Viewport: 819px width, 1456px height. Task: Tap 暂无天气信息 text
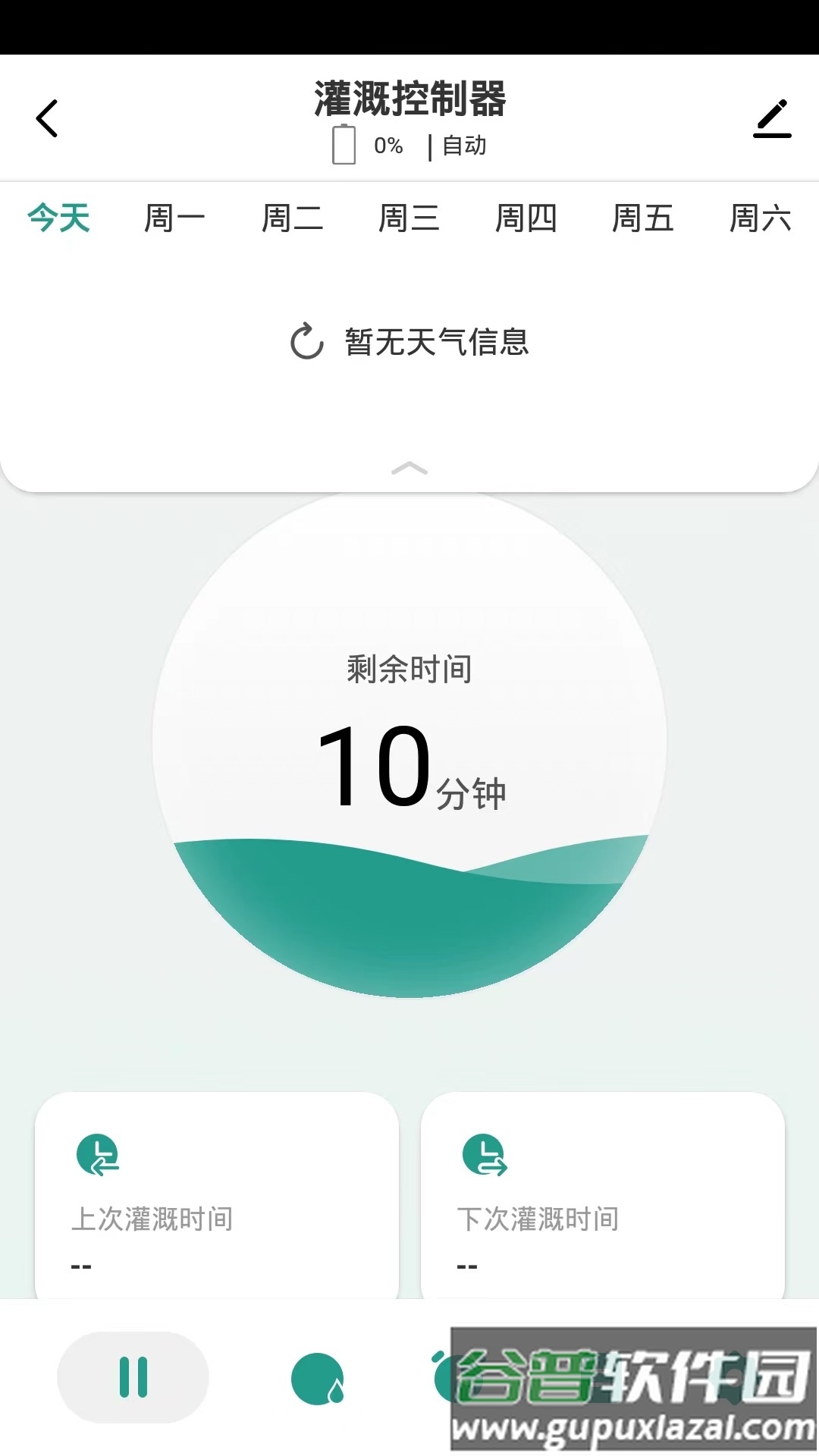[436, 342]
